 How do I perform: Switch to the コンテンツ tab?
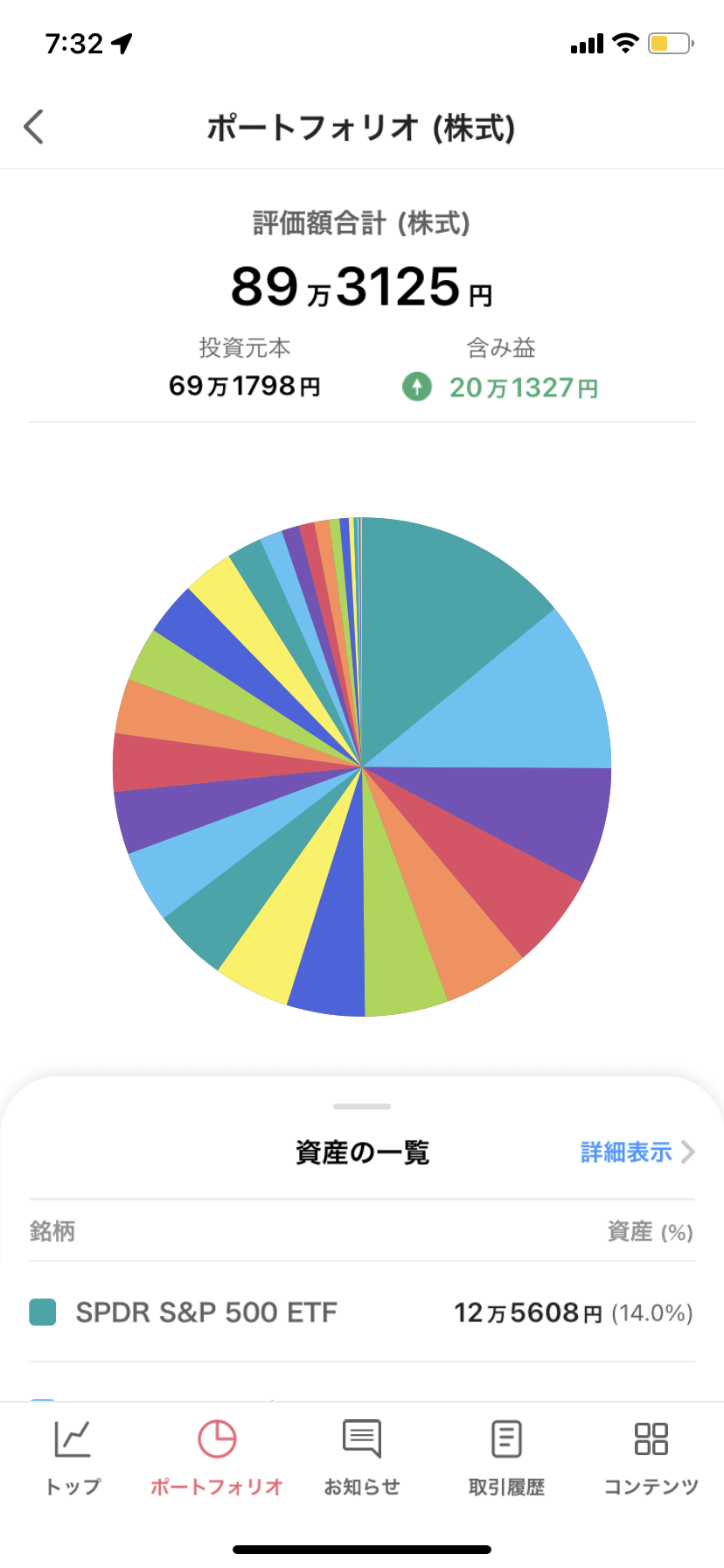coord(651,1458)
